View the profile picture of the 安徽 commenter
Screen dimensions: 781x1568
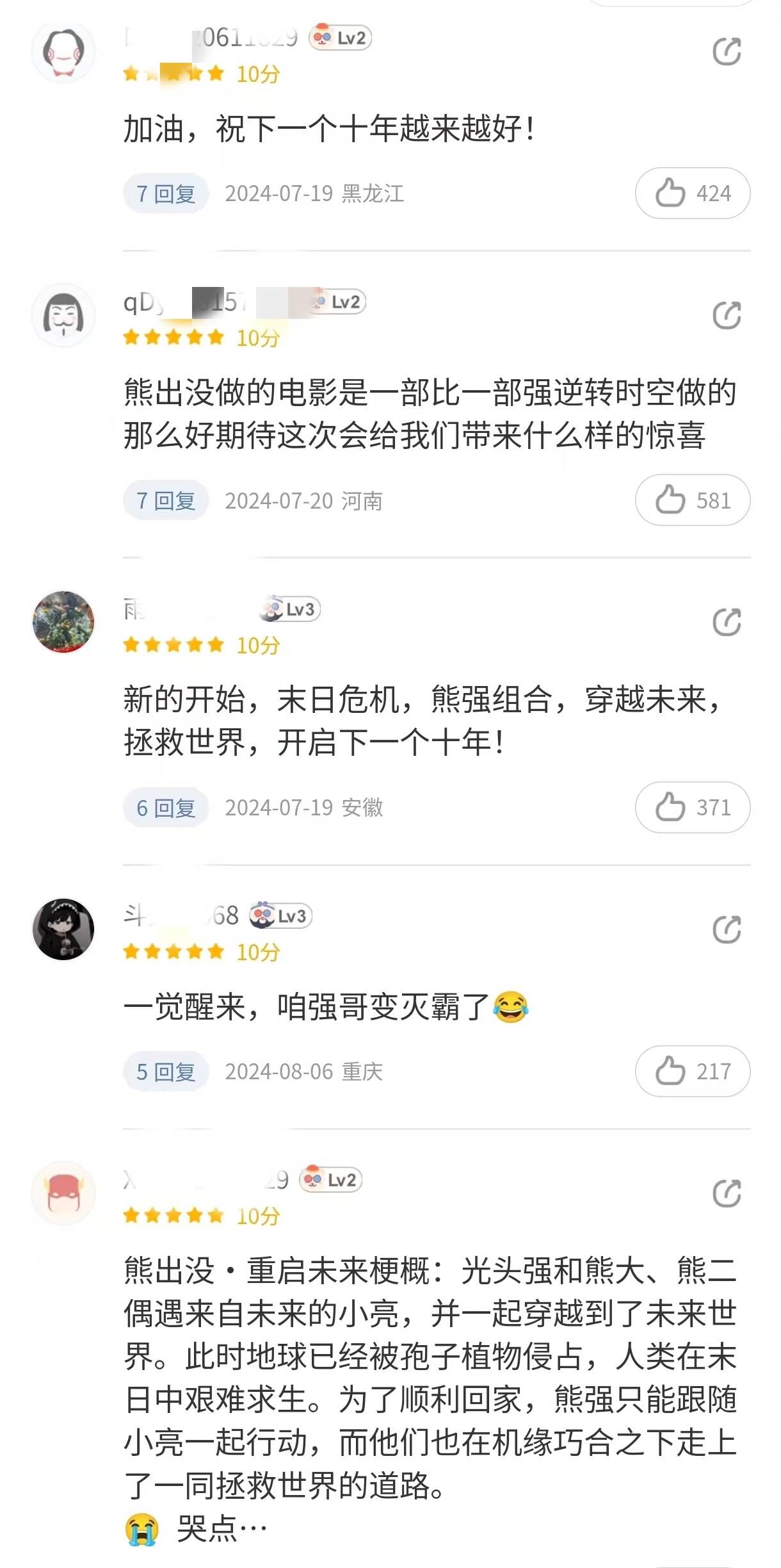coord(63,622)
